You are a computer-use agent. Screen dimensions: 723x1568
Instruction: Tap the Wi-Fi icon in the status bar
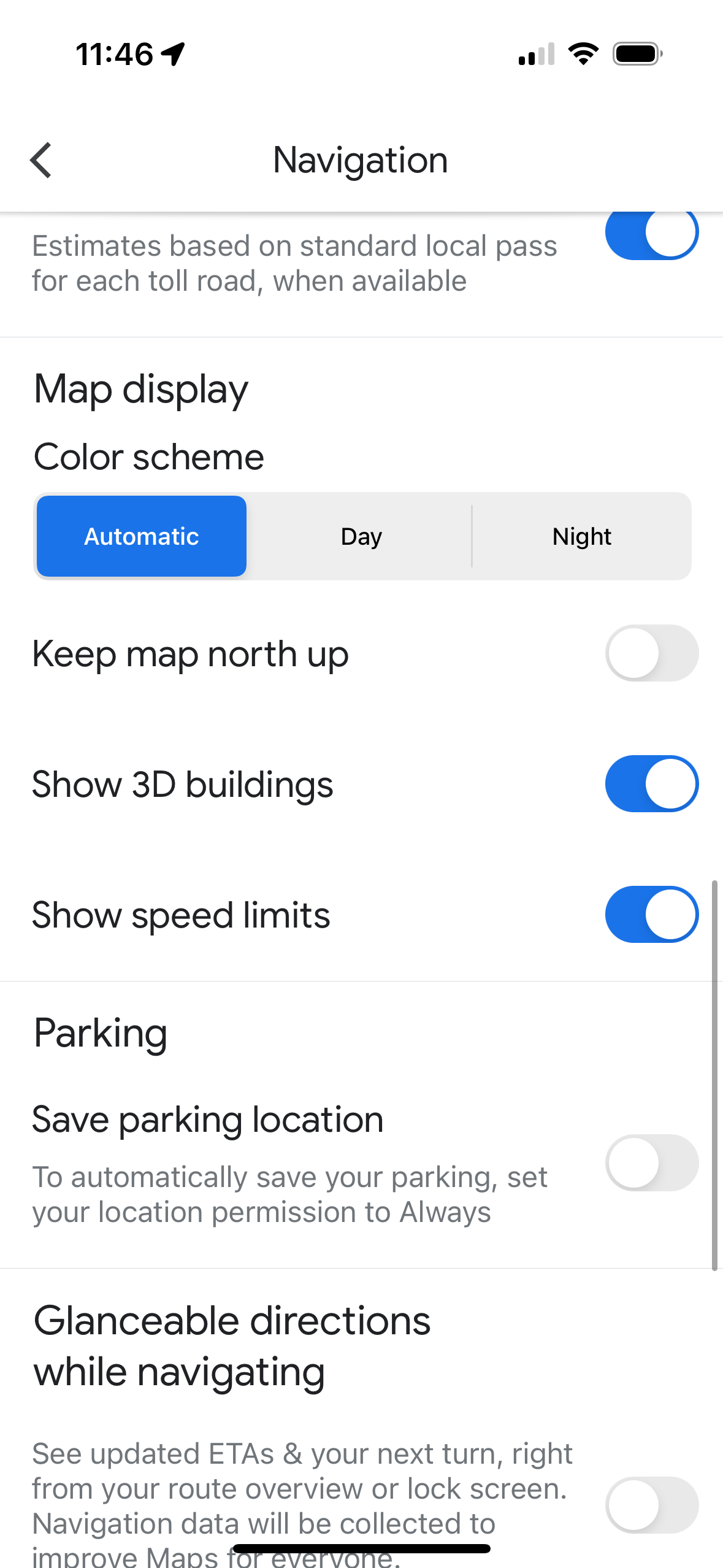click(x=583, y=53)
